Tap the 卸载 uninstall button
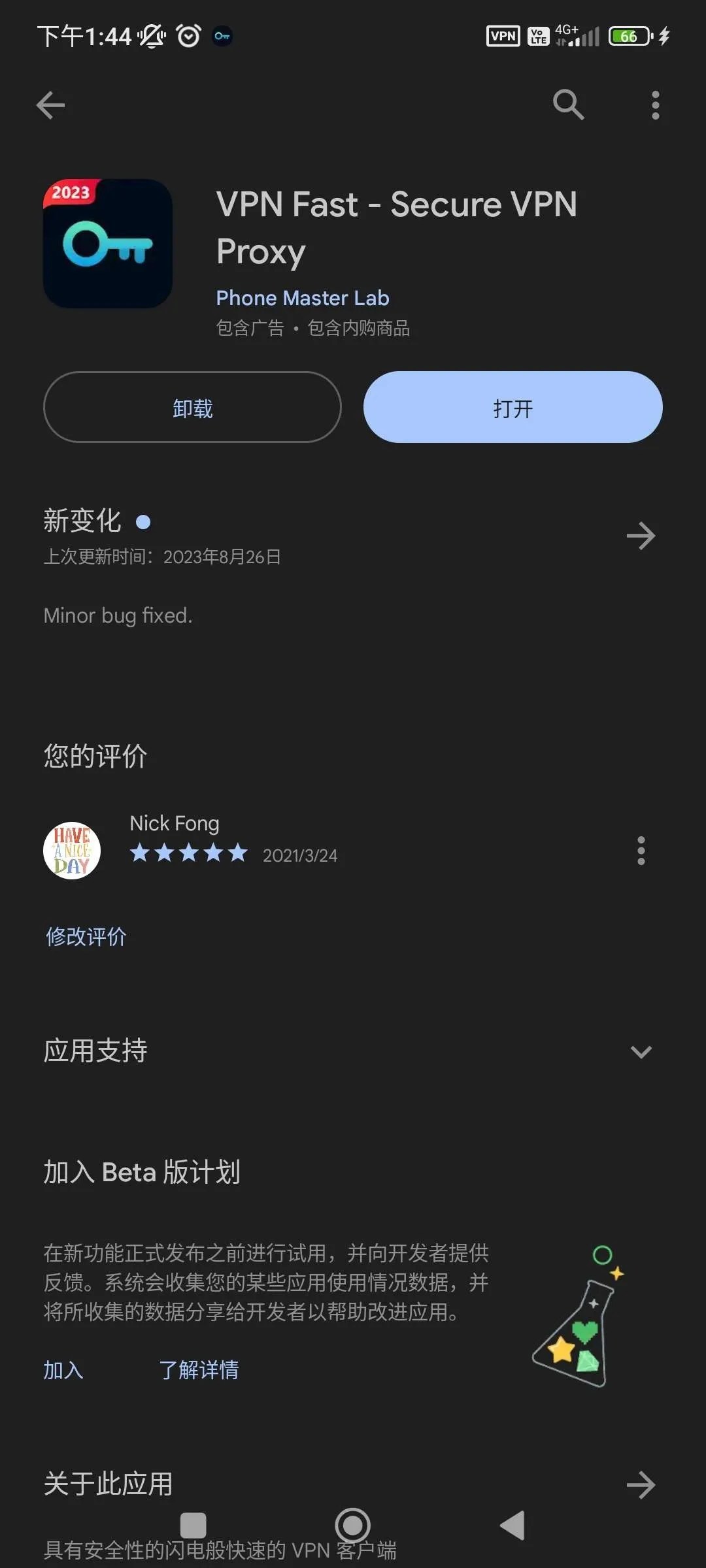706x1568 pixels. tap(192, 408)
